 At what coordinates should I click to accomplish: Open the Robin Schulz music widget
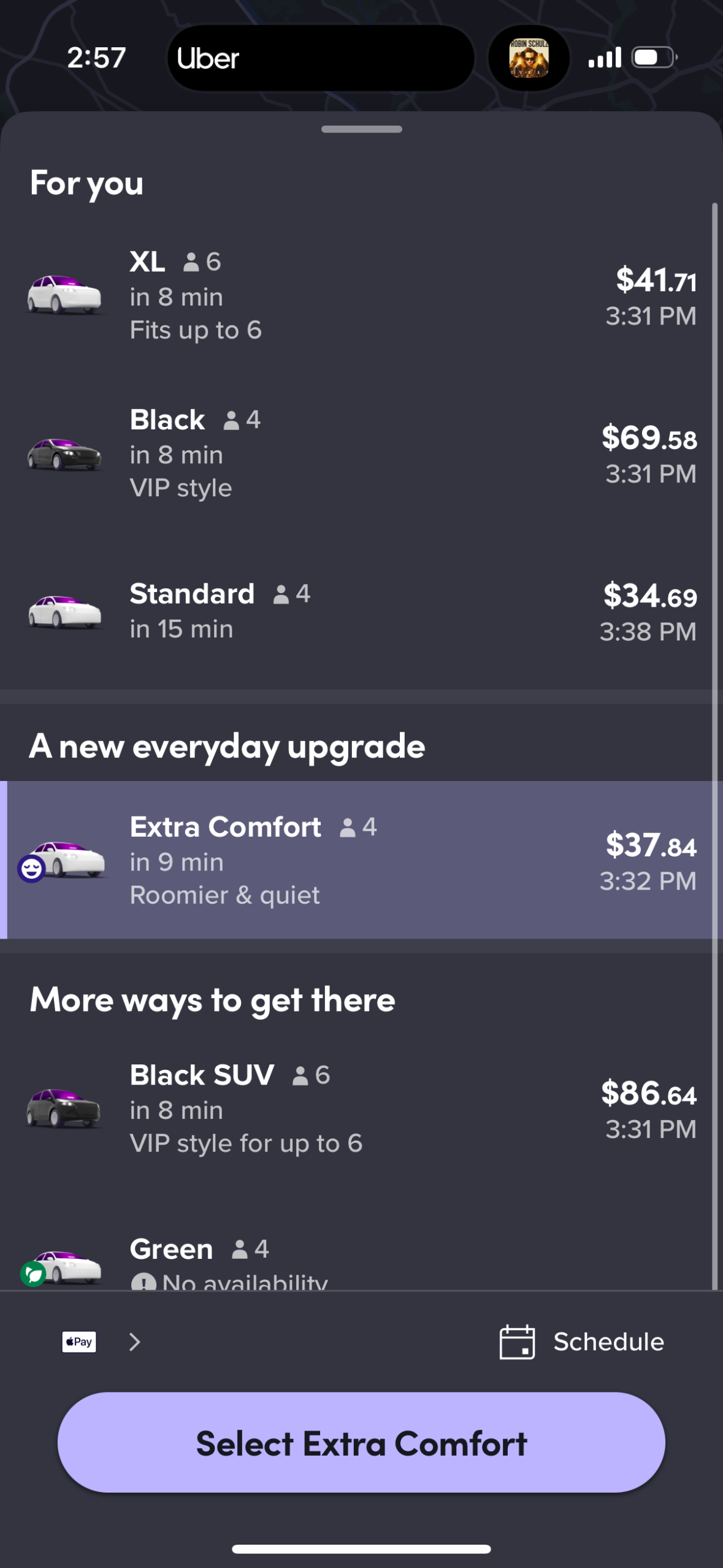point(528,58)
